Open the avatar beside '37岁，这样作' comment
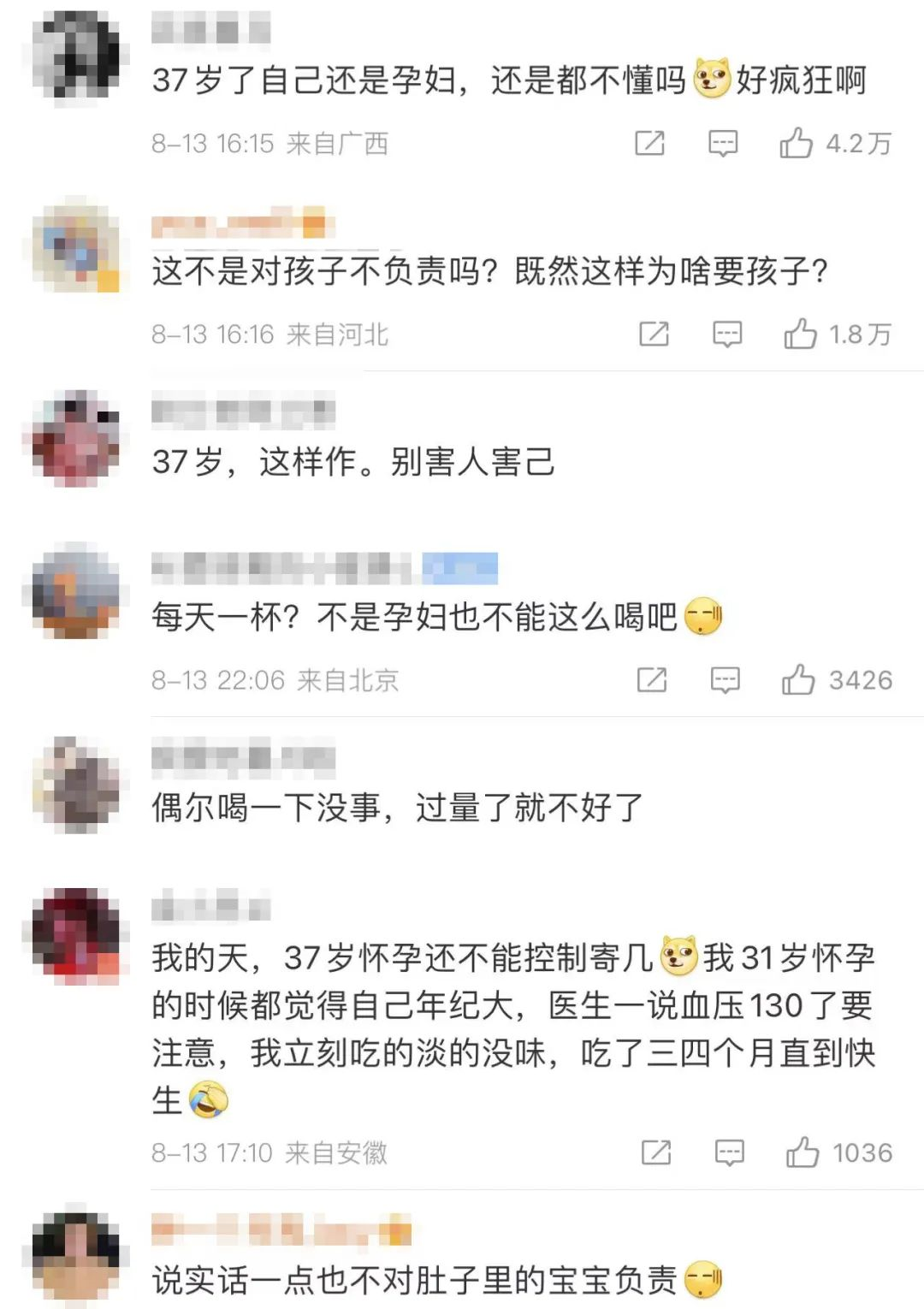This screenshot has height=1309, width=924. (x=76, y=438)
